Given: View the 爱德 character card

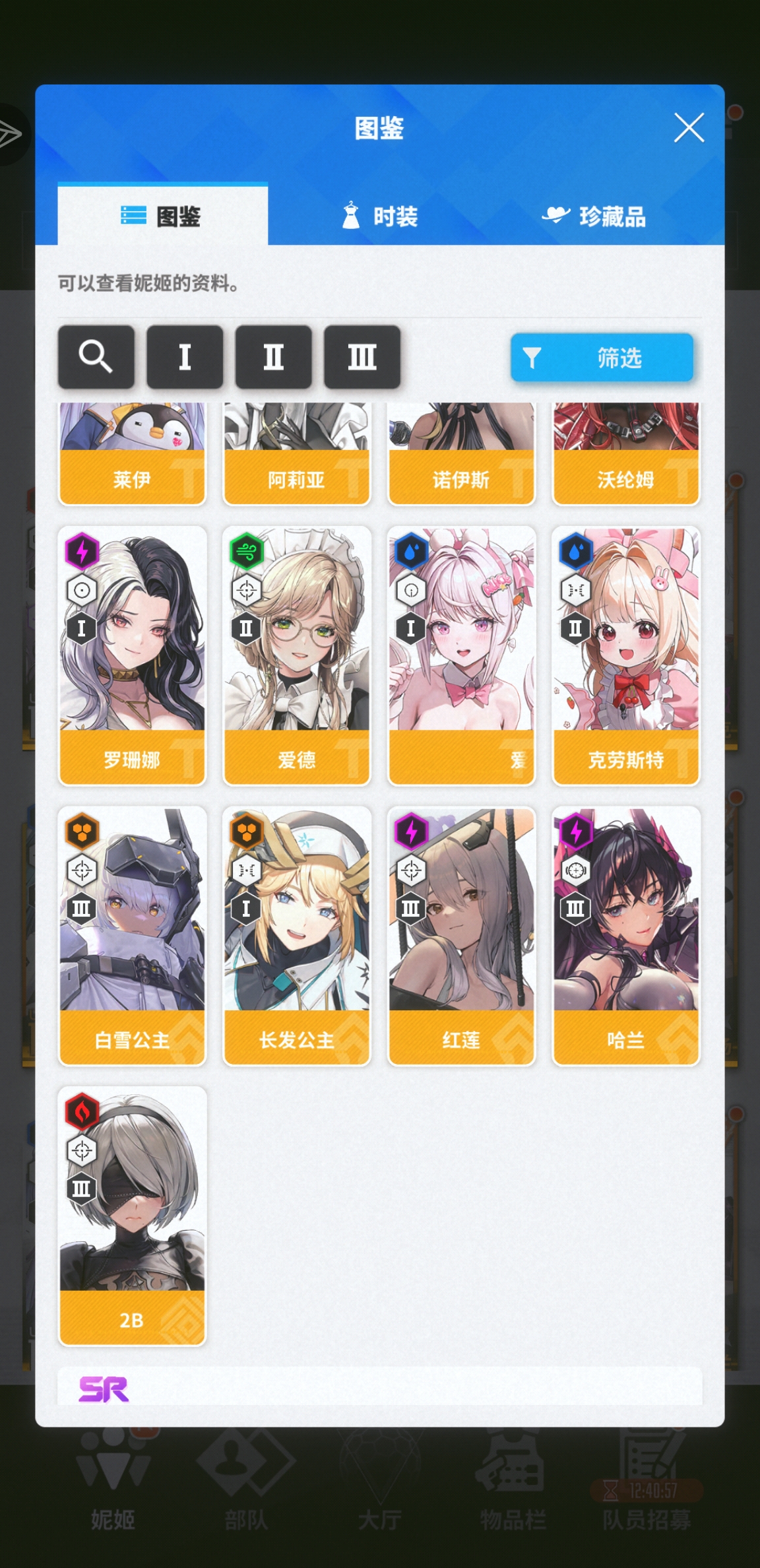Looking at the screenshot, I should (x=296, y=655).
